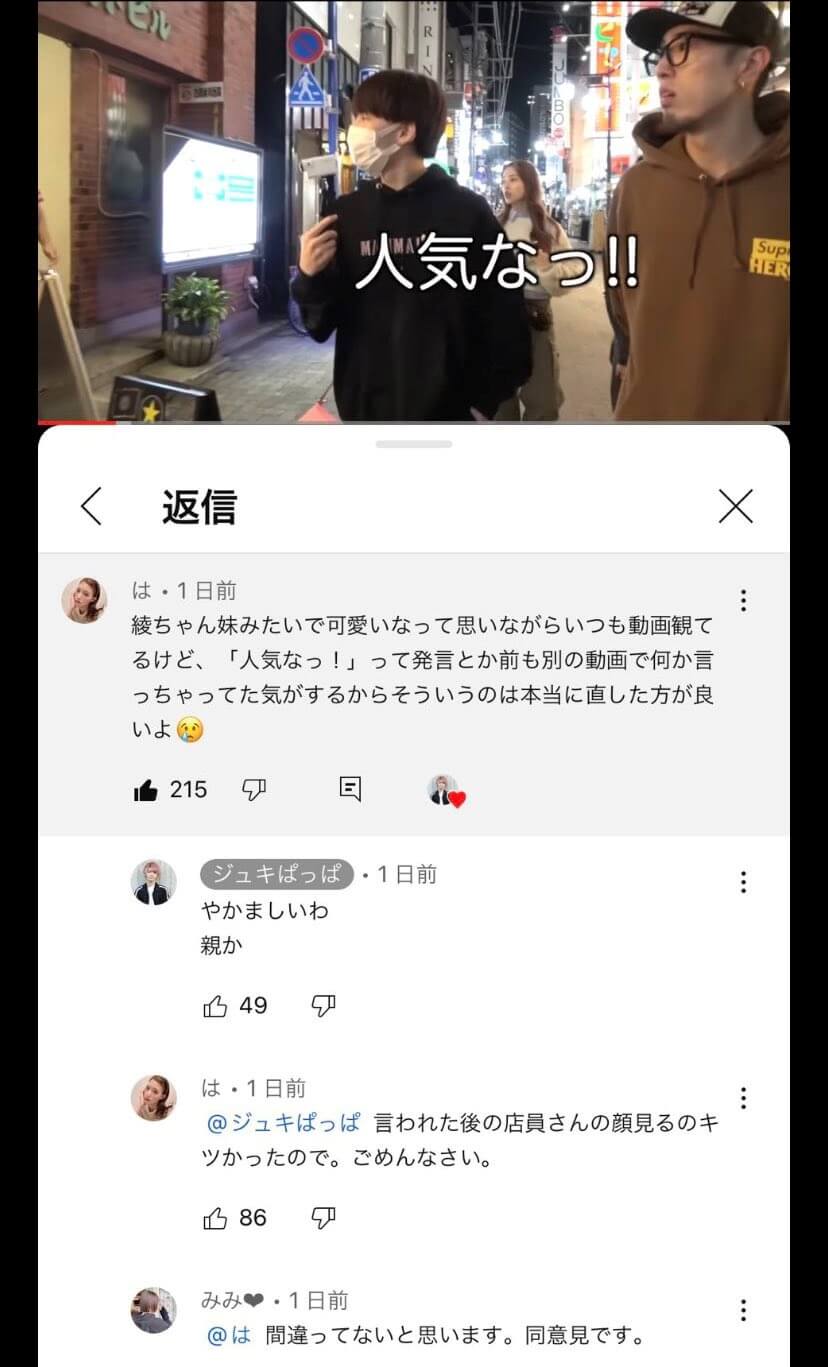Dislike the top comment by は
The width and height of the screenshot is (828, 1367).
[x=254, y=790]
